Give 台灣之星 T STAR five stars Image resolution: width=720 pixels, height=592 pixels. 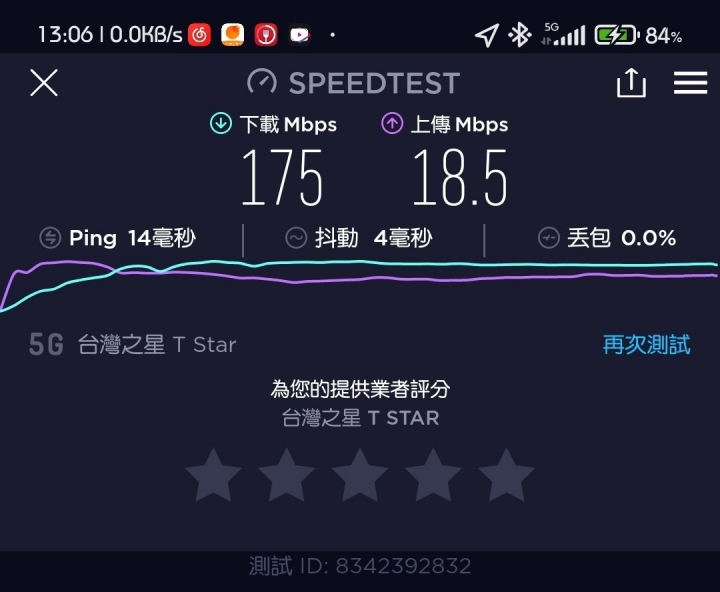pos(506,475)
